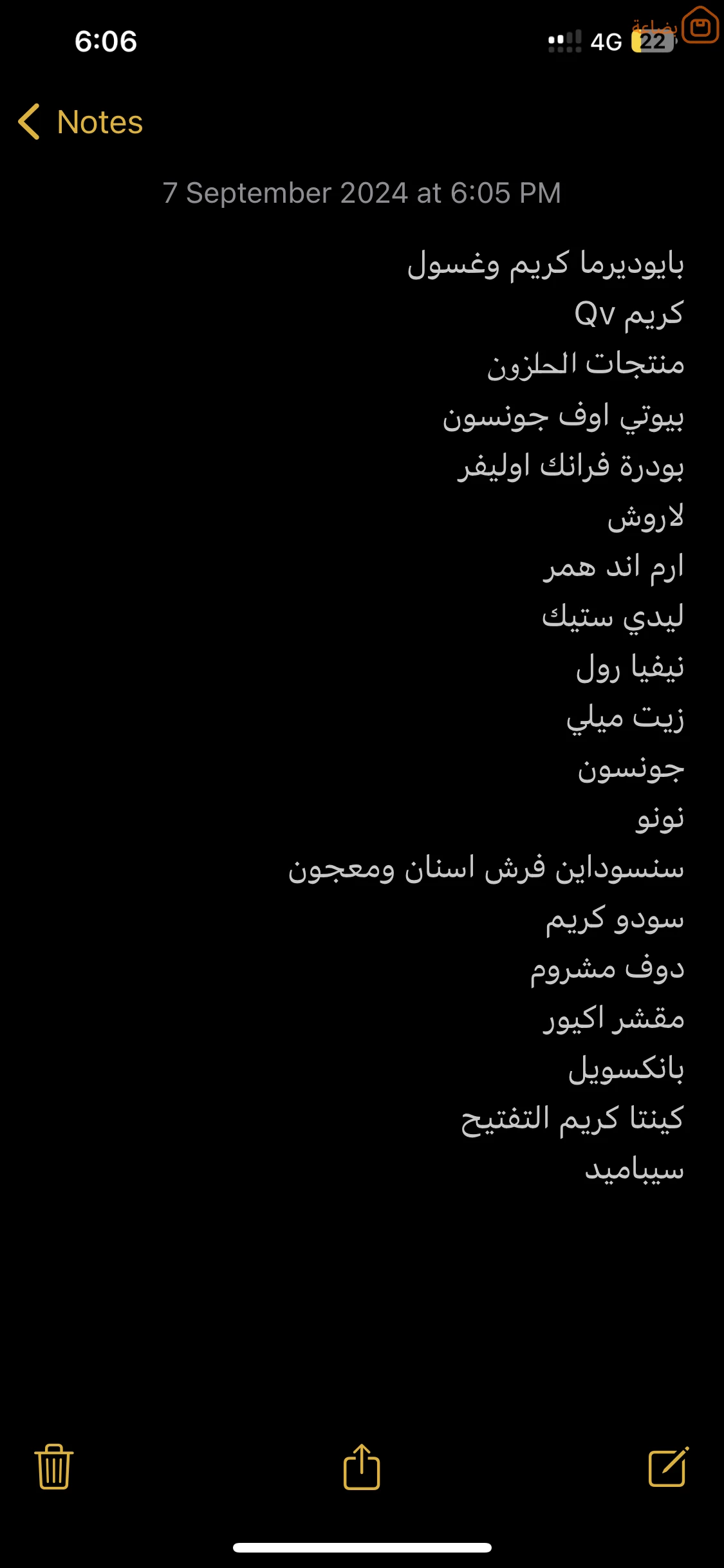Compose a new note
724x1568 pixels.
tap(669, 1466)
